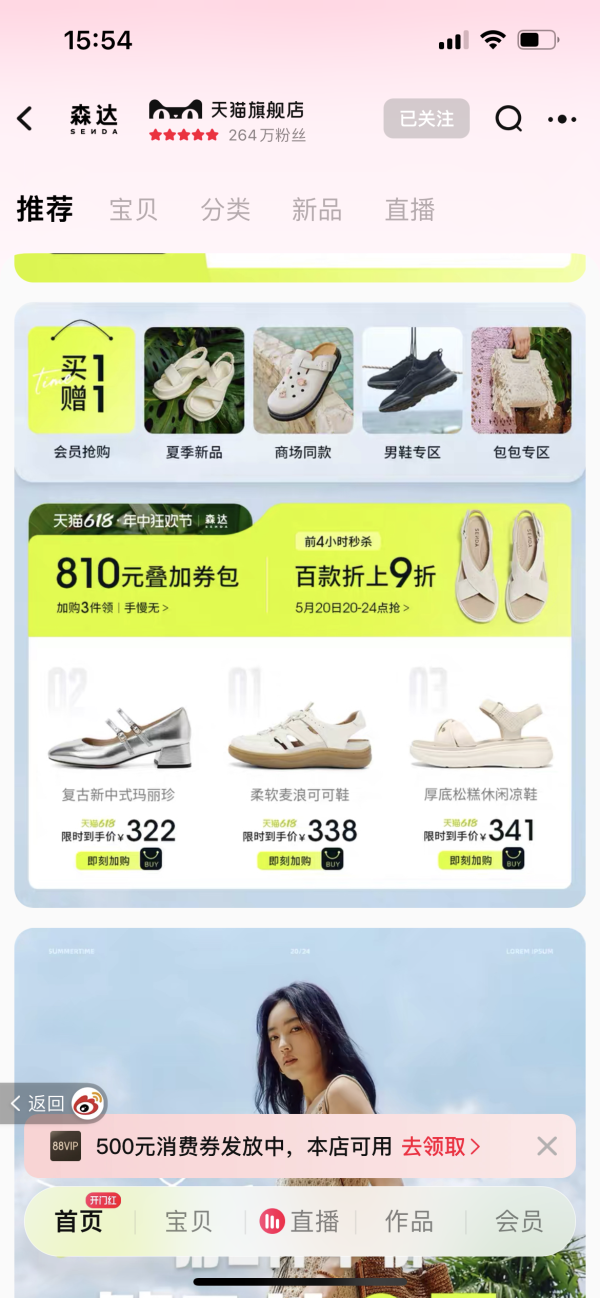
Task: Open the 会员抢购 buy-one-get-one tile
Action: [82, 393]
